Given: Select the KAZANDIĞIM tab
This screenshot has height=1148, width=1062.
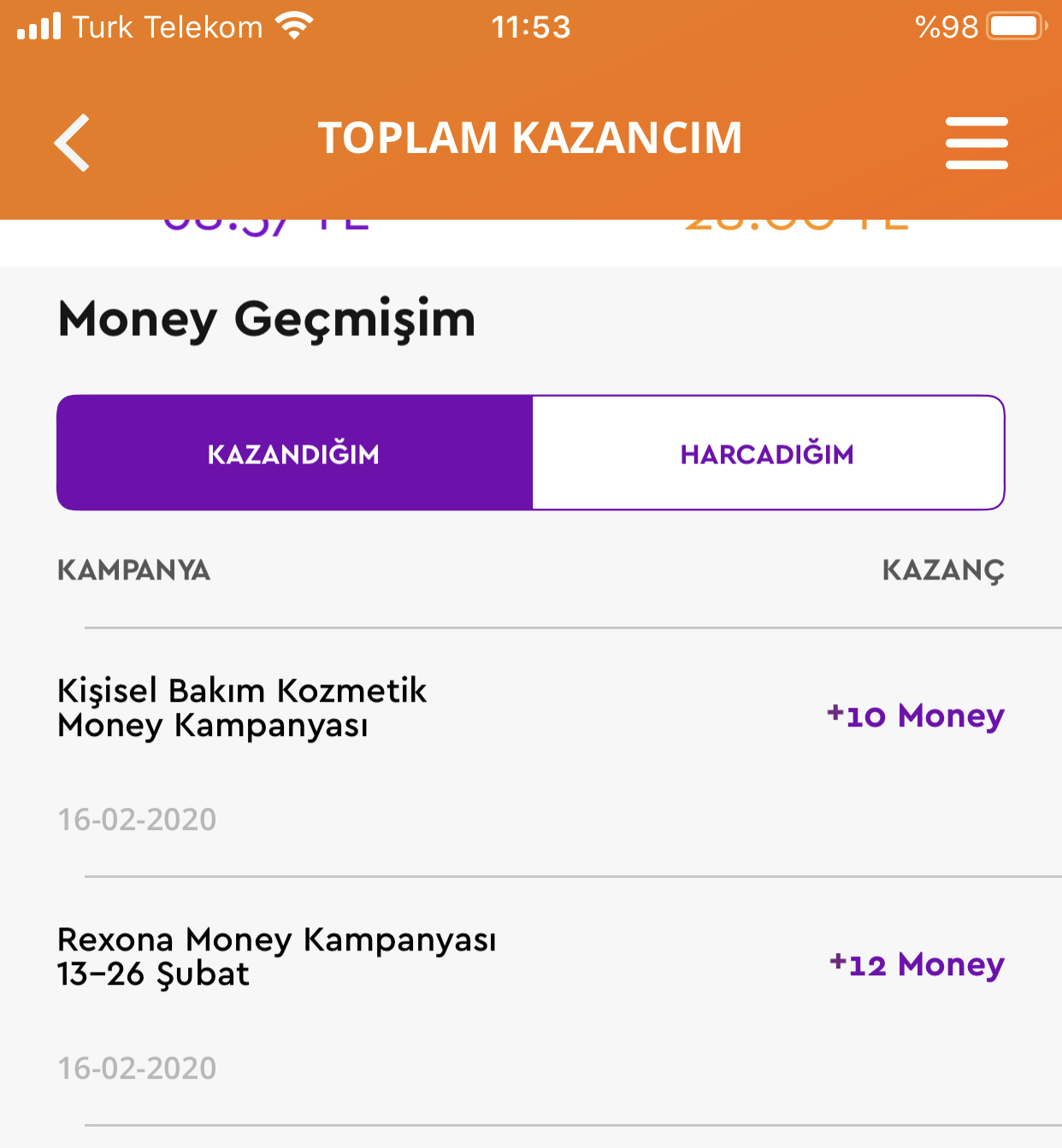Looking at the screenshot, I should click(x=294, y=453).
